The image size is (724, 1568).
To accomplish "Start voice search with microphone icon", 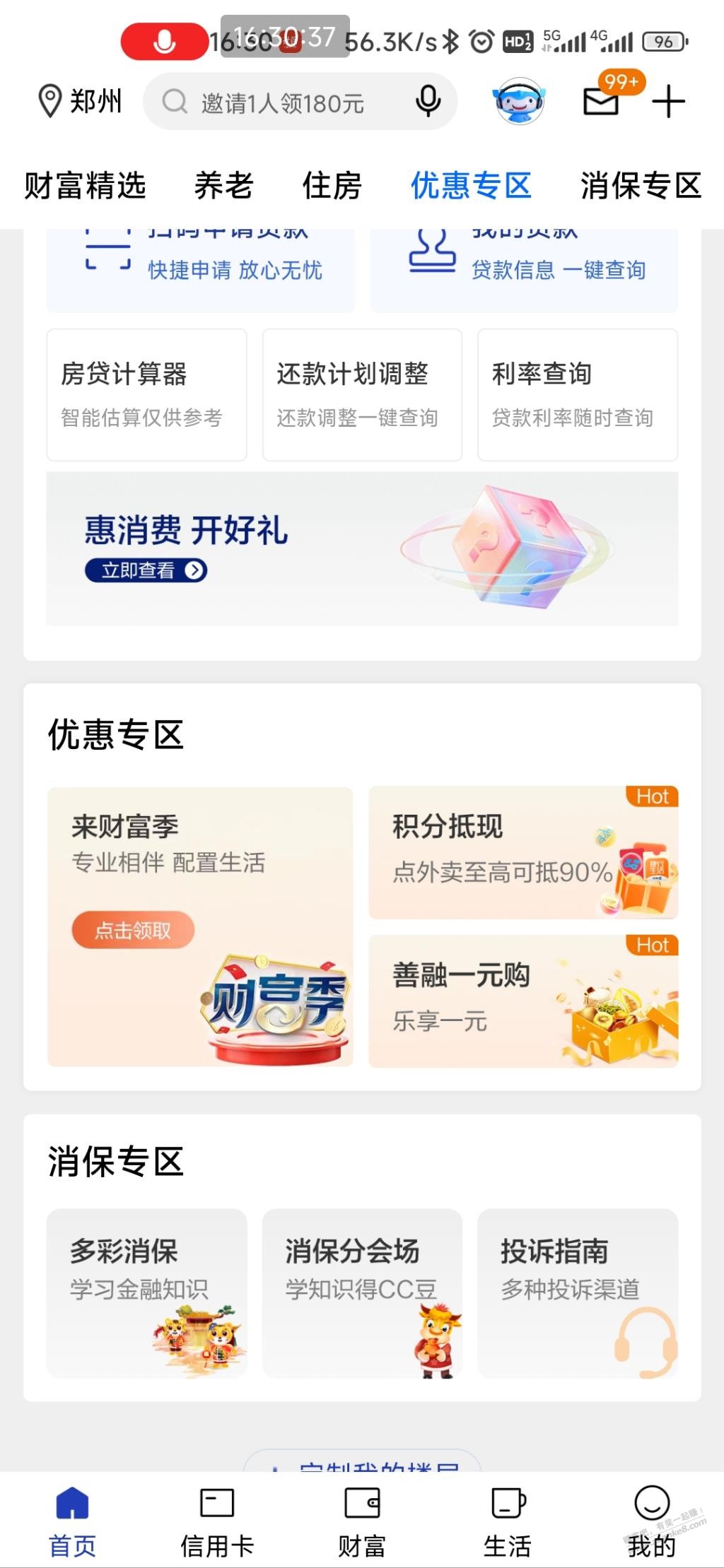I will 428,101.
